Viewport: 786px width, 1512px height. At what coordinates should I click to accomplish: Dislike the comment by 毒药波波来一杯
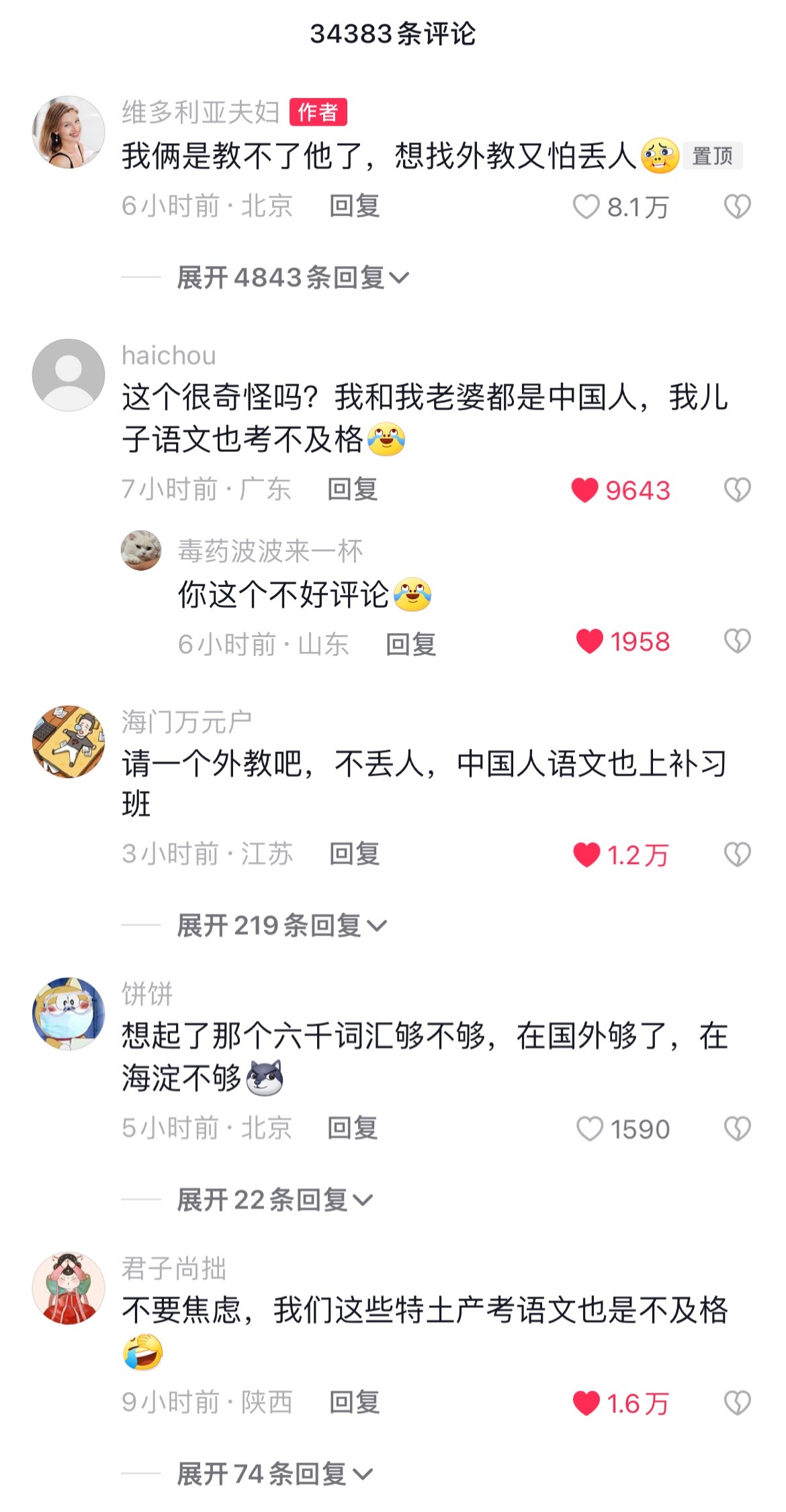(737, 641)
